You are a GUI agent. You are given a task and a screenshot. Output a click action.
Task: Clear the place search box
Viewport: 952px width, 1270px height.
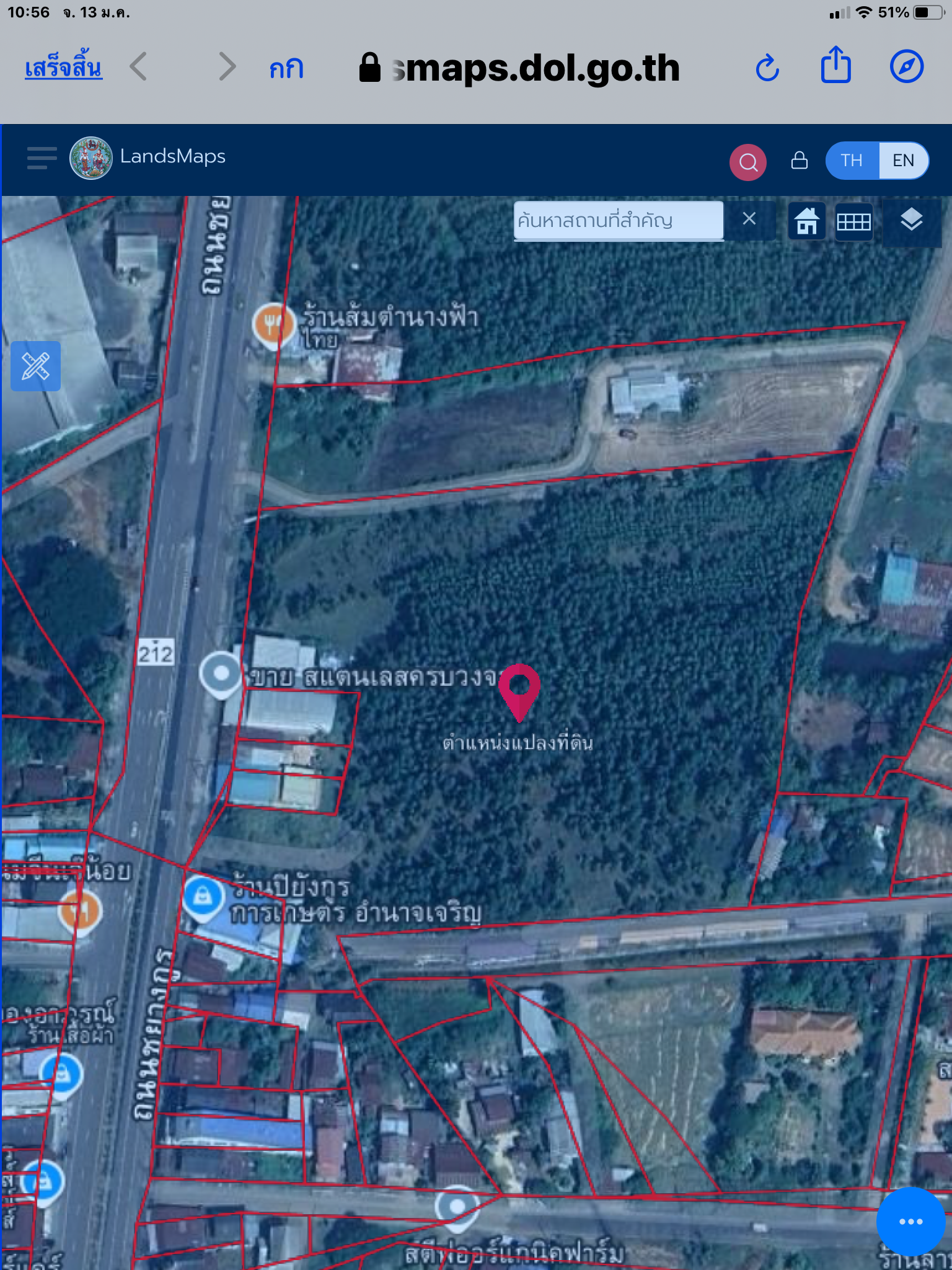click(749, 219)
